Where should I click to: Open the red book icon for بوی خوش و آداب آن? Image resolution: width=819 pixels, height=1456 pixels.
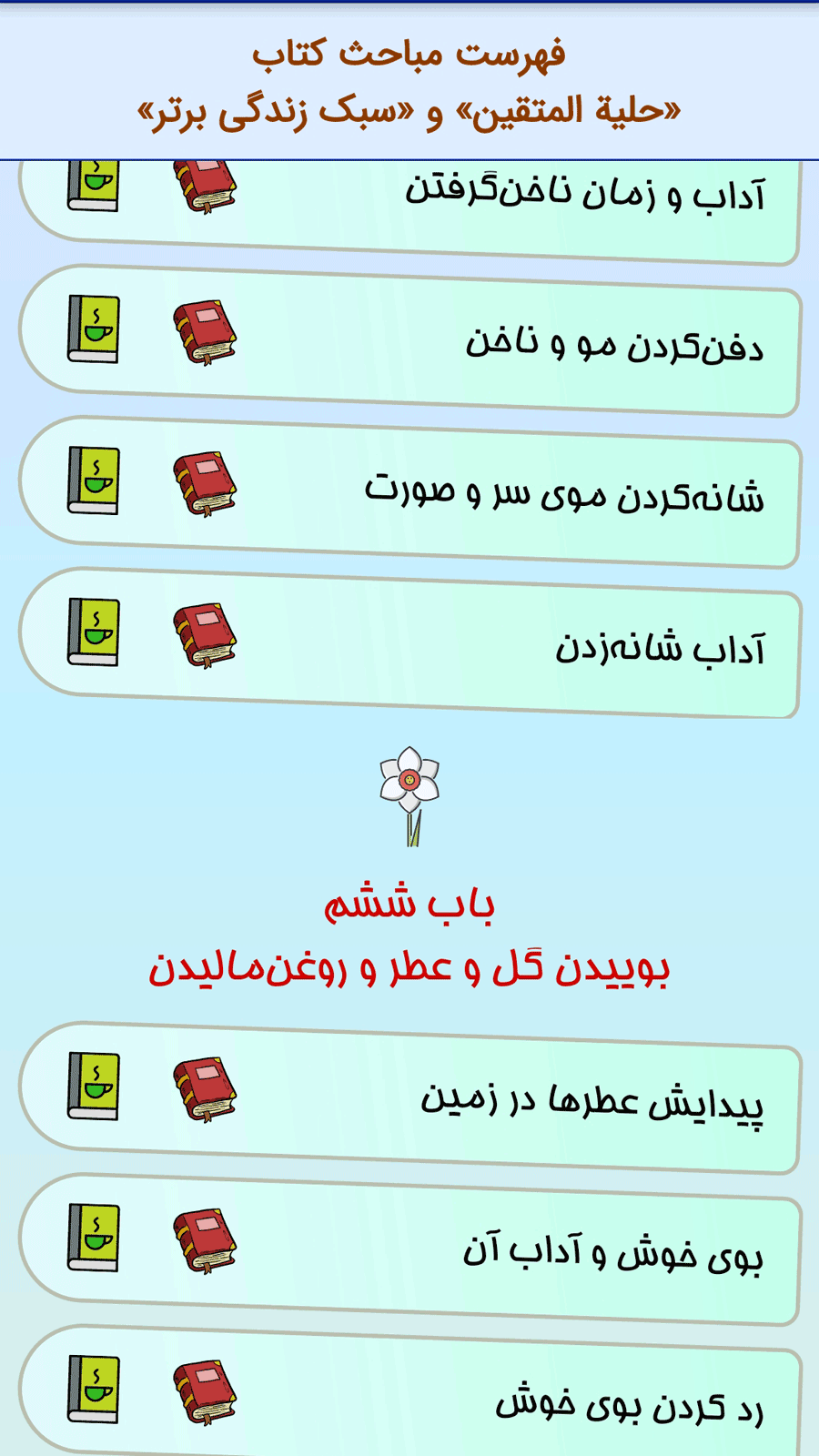click(x=206, y=1241)
